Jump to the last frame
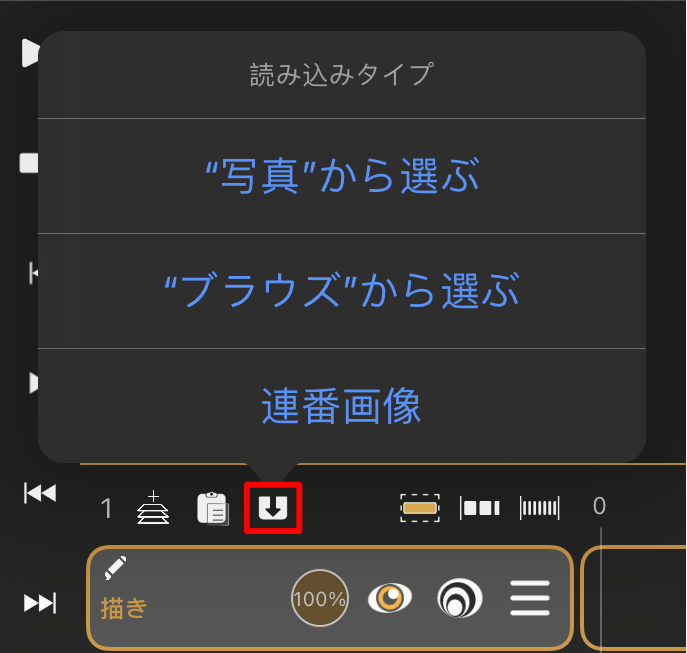This screenshot has height=653, width=687. 40,603
